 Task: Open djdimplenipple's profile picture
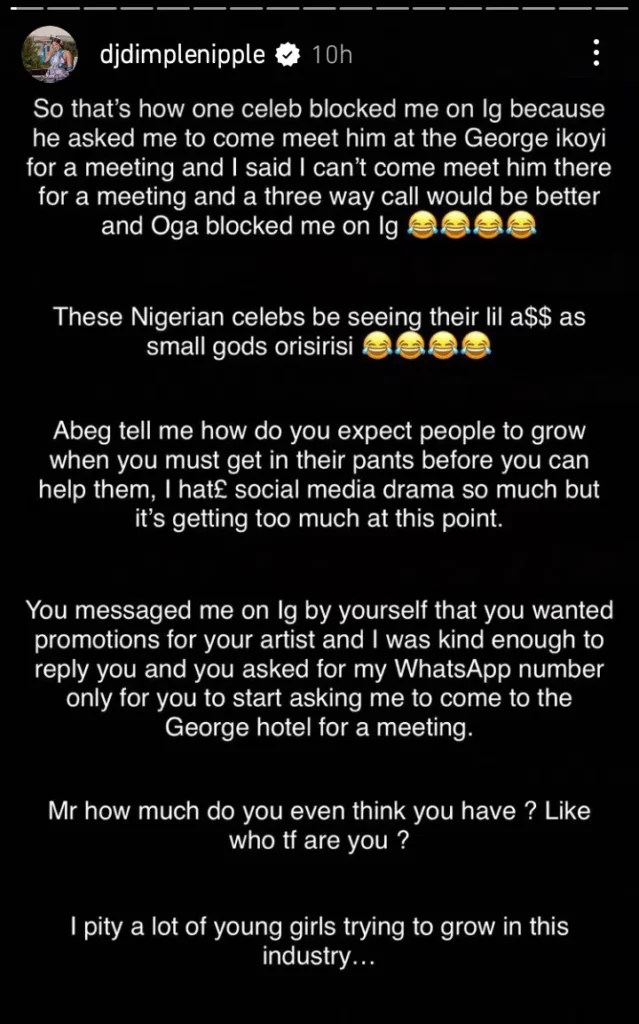[49, 54]
